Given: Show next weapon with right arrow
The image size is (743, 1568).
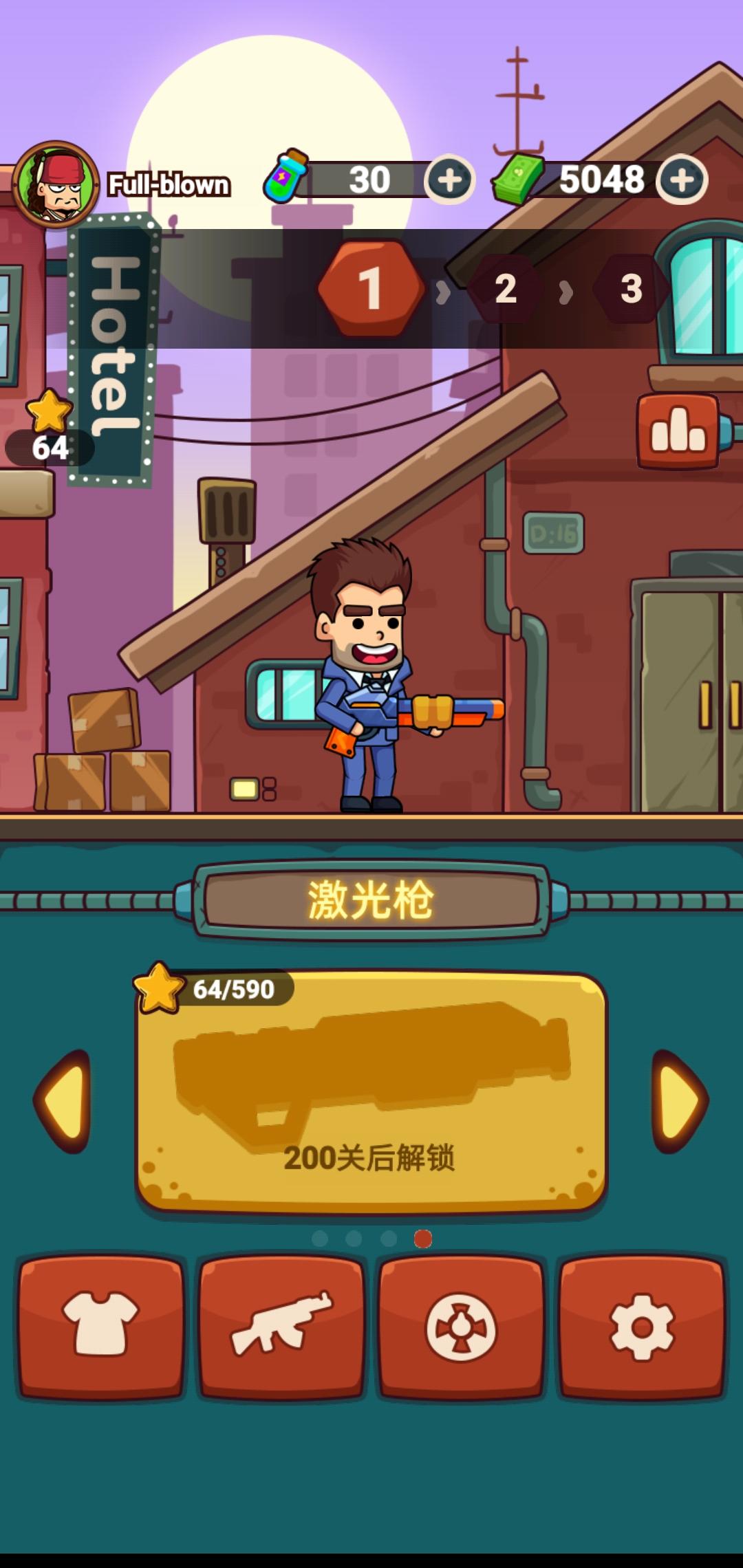Looking at the screenshot, I should (x=678, y=1100).
